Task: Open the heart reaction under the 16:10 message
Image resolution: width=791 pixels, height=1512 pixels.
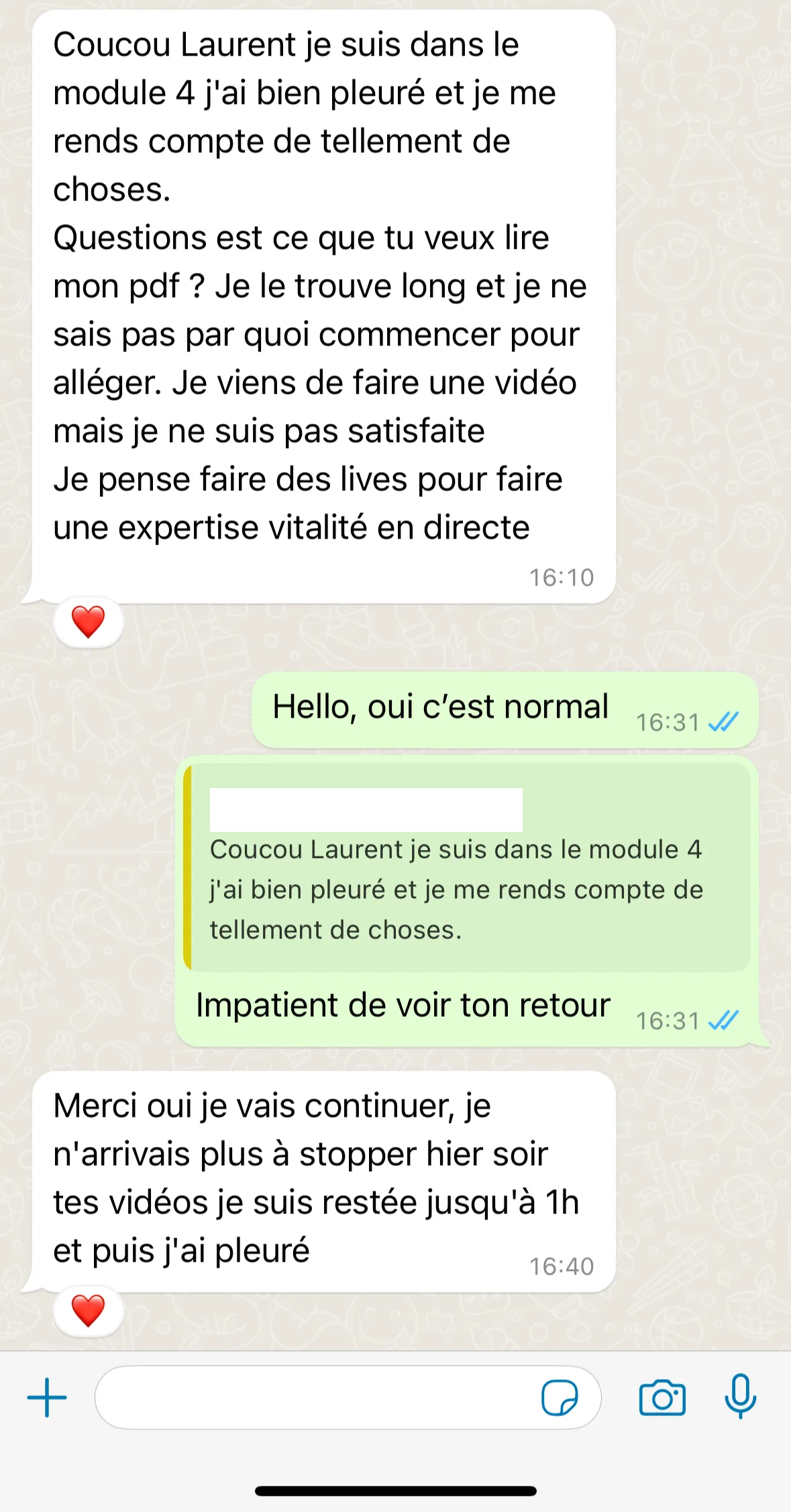Action: [89, 623]
